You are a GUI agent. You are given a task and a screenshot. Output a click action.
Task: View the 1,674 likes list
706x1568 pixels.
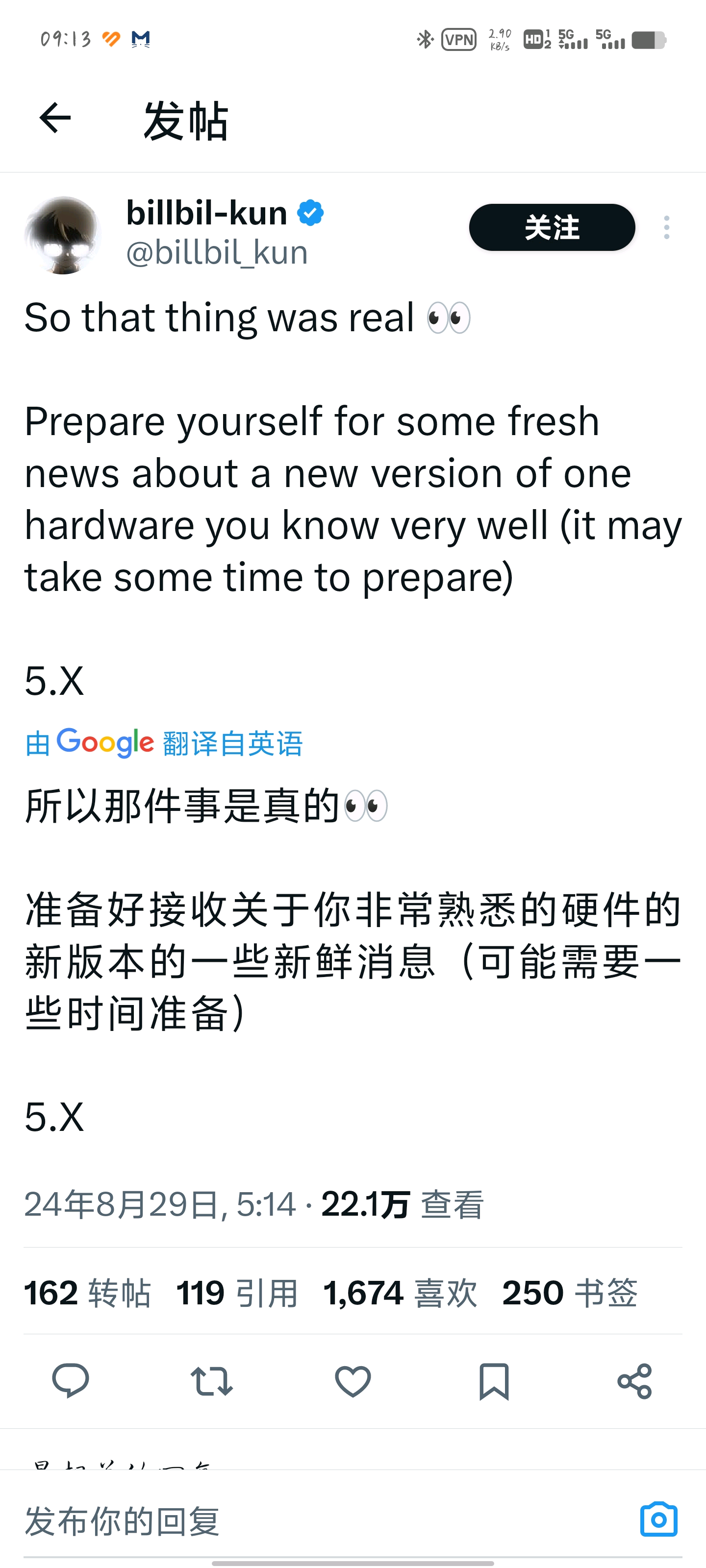click(400, 1293)
